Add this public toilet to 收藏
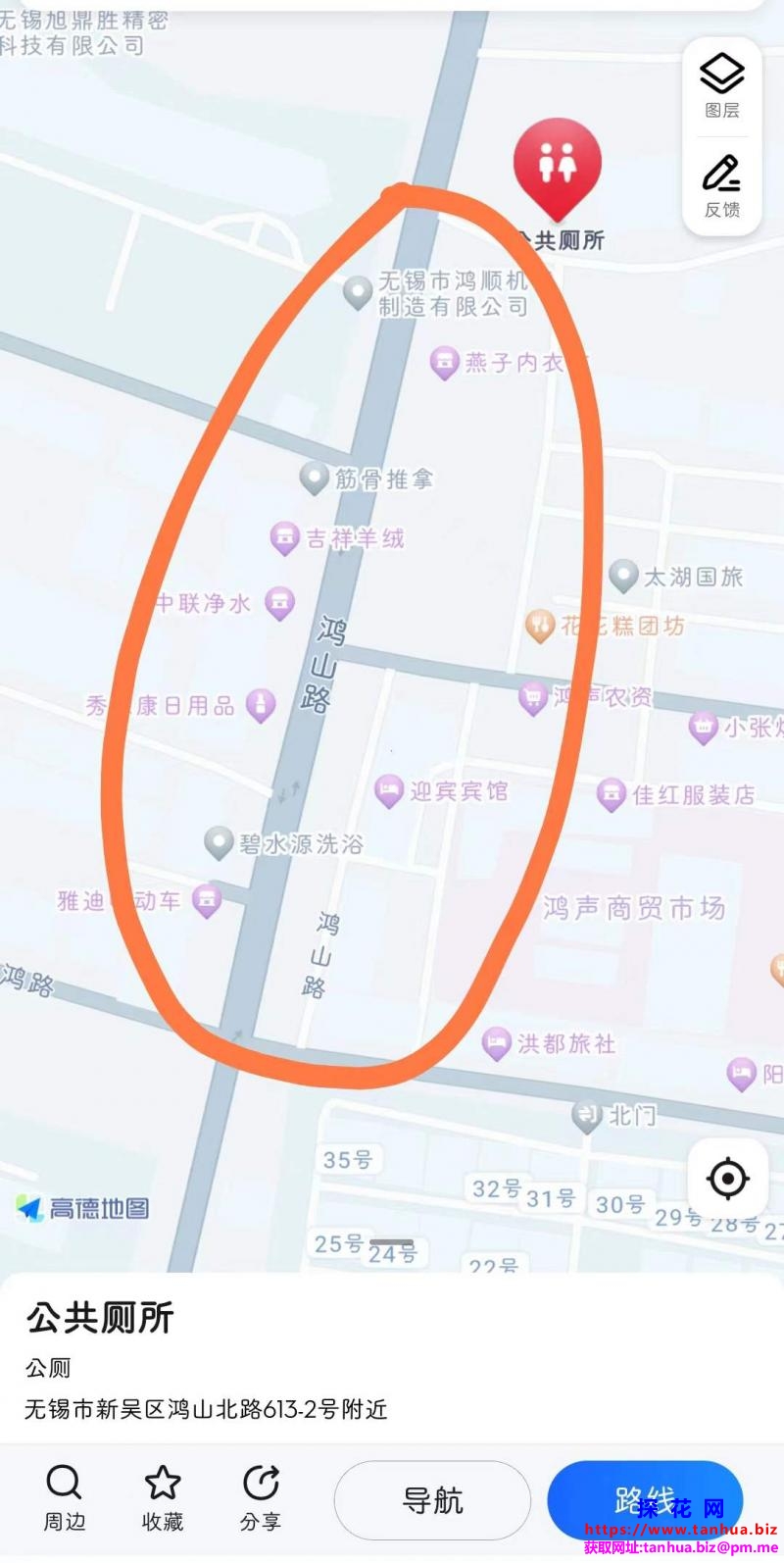 pyautogui.click(x=163, y=1497)
